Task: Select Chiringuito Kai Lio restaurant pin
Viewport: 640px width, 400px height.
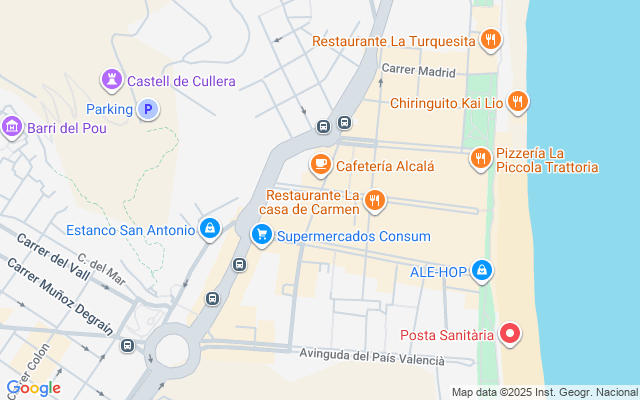Action: point(517,100)
